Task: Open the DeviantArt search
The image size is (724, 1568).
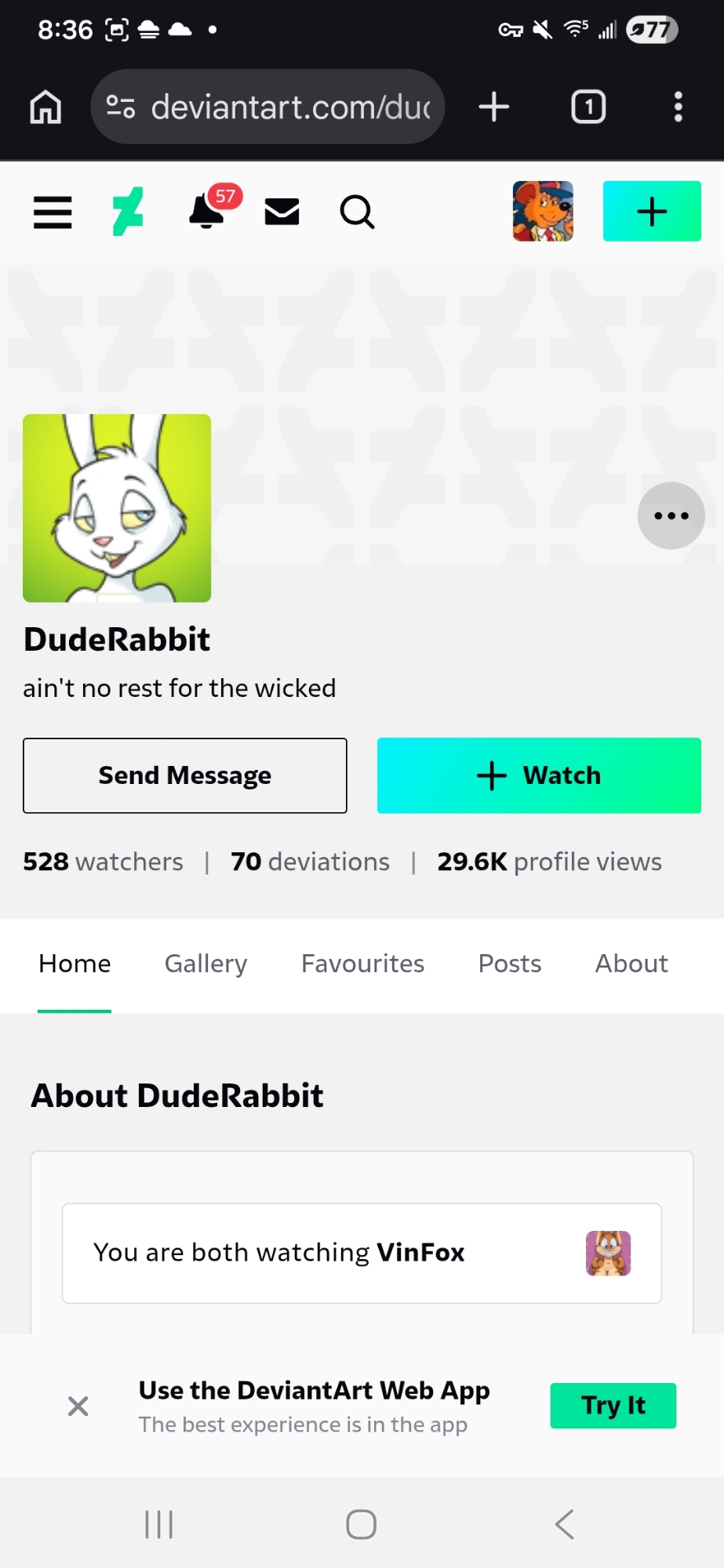Action: 357,212
